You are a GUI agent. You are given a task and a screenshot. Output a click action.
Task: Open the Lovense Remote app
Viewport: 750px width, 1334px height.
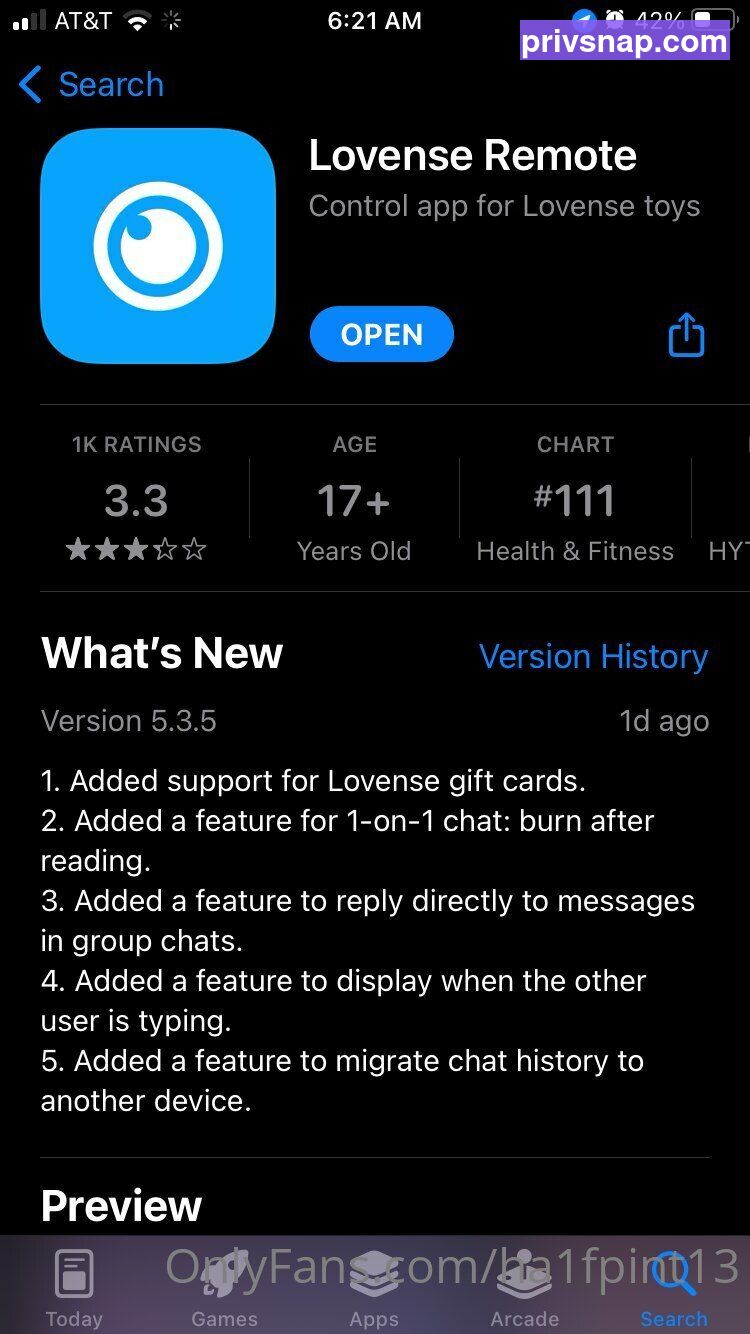click(x=382, y=335)
